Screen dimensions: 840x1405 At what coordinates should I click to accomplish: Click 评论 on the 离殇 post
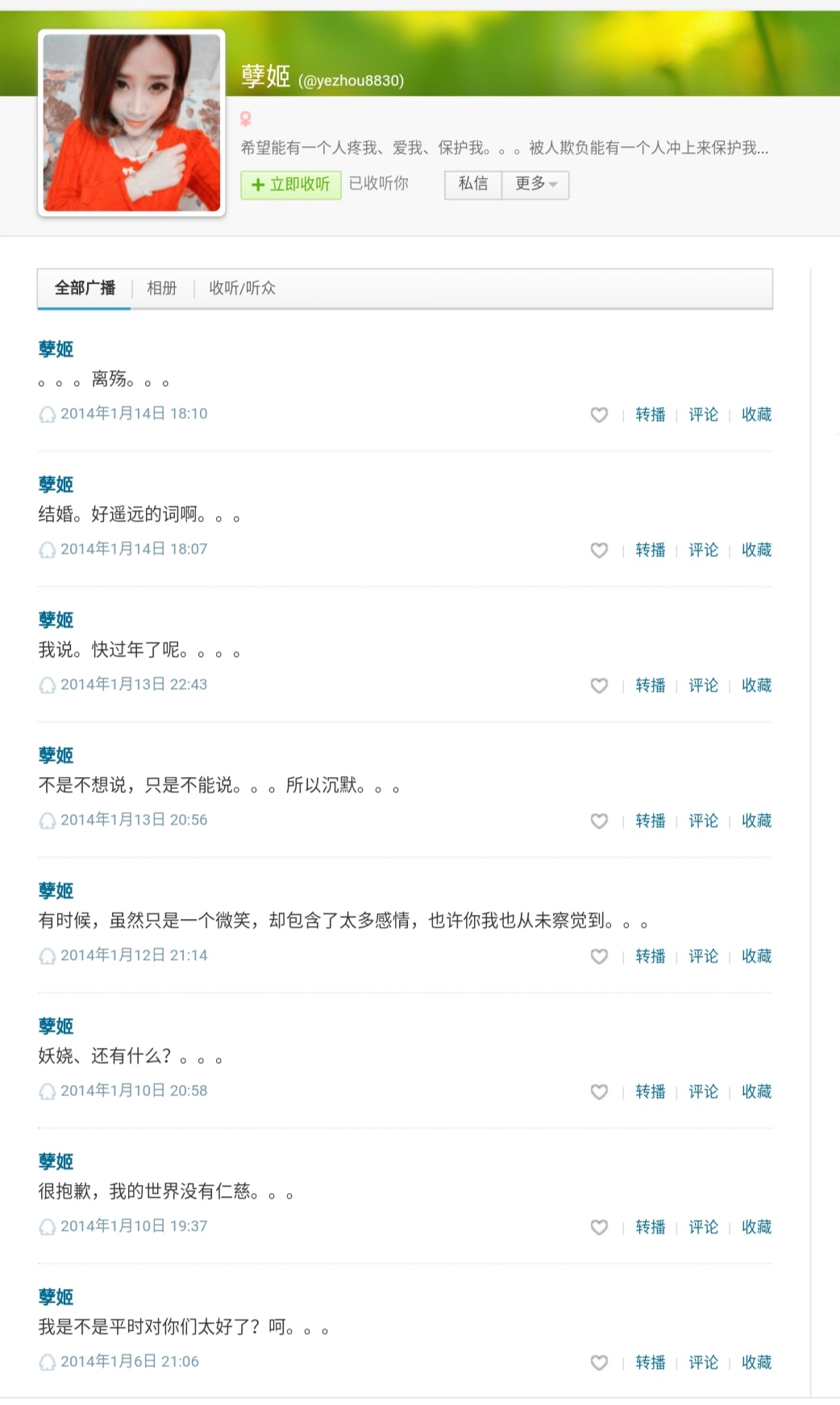pos(702,414)
